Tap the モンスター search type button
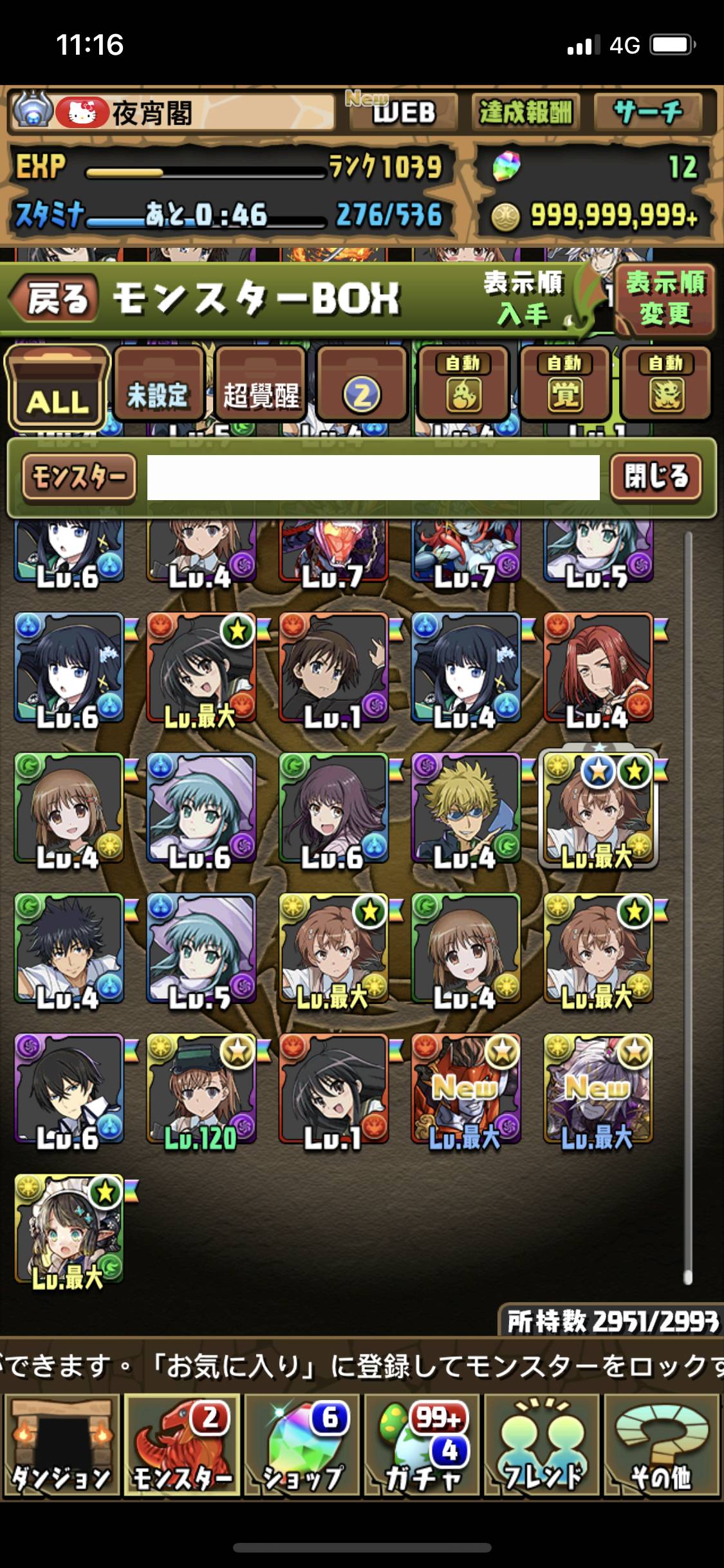724x1568 pixels. coord(79,477)
